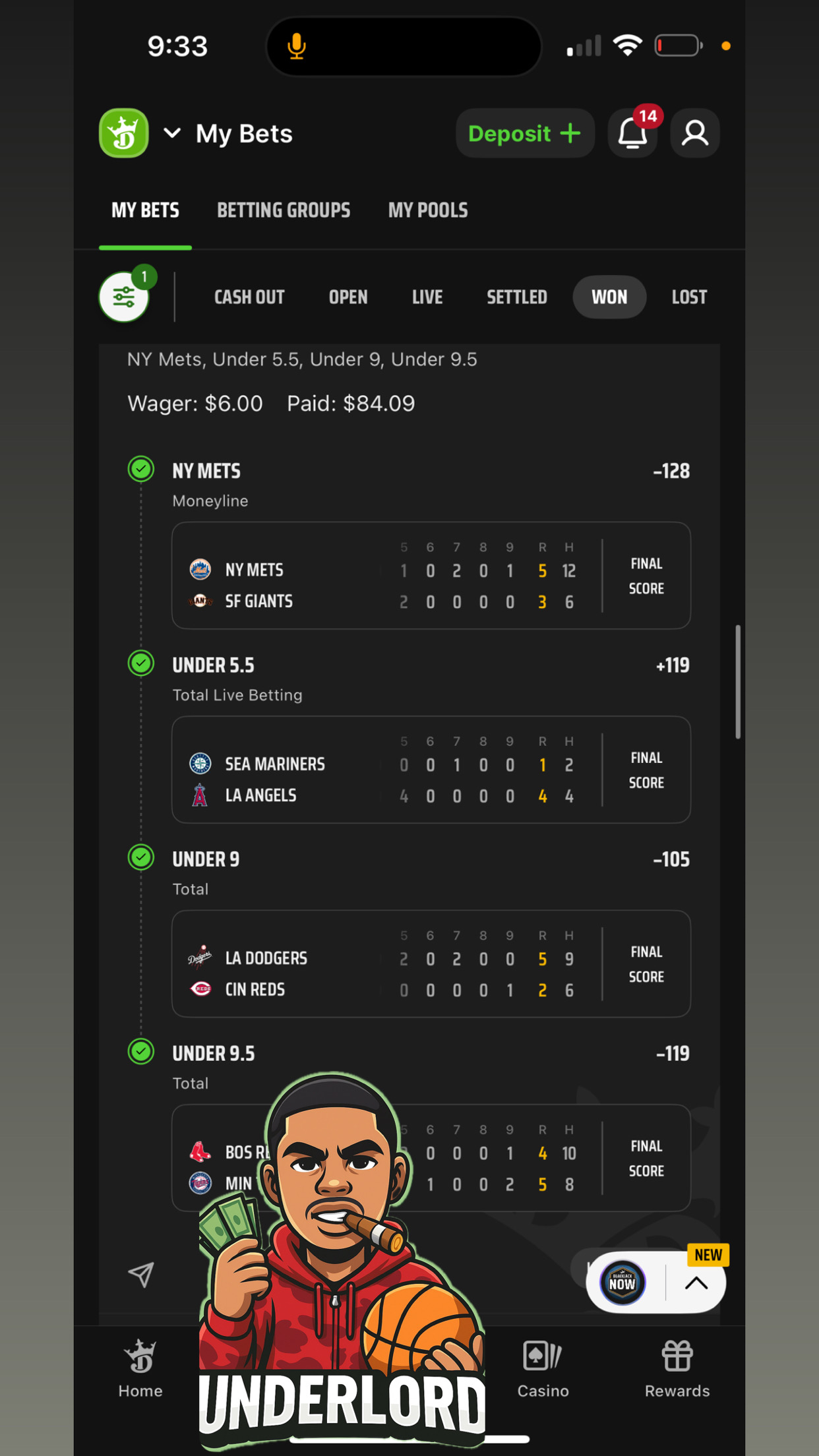Tap the Deposit button

(525, 133)
